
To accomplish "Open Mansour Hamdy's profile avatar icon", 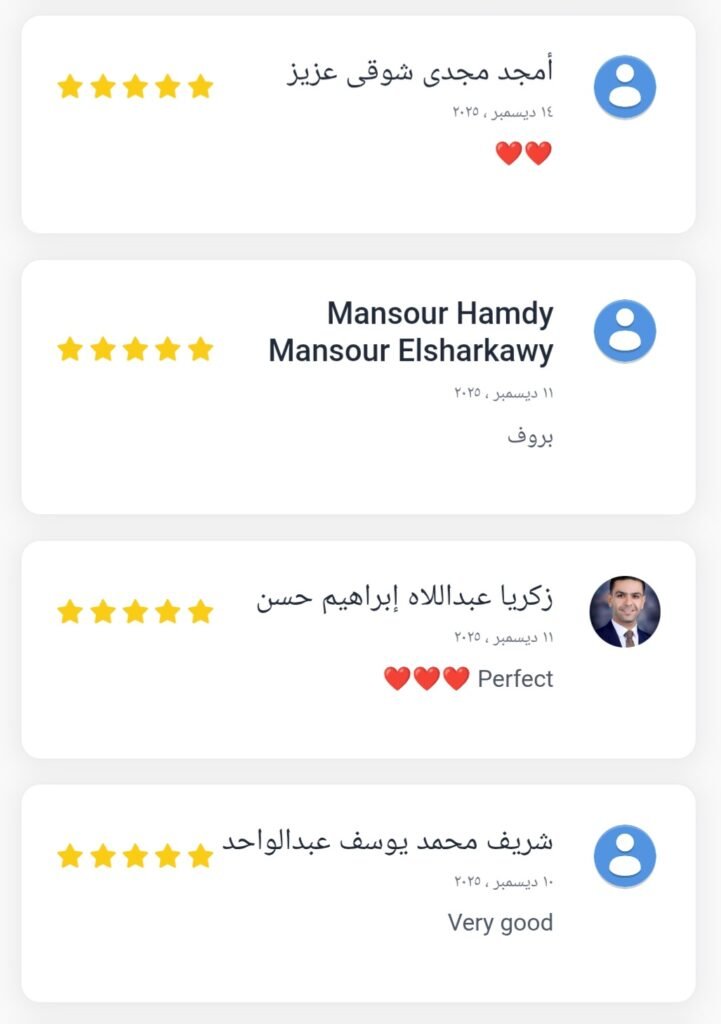I will pos(624,328).
